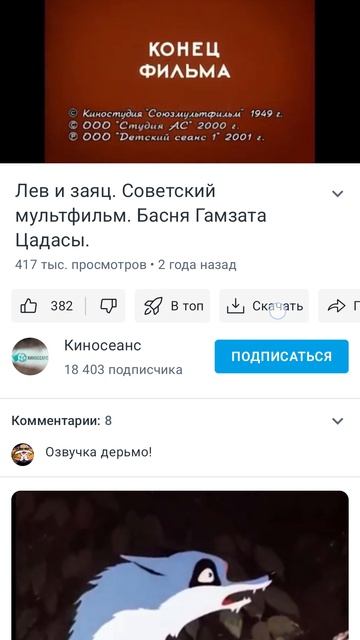Open the comment "Озвучка дерьмо!"
The width and height of the screenshot is (360, 640).
pyautogui.click(x=98, y=452)
